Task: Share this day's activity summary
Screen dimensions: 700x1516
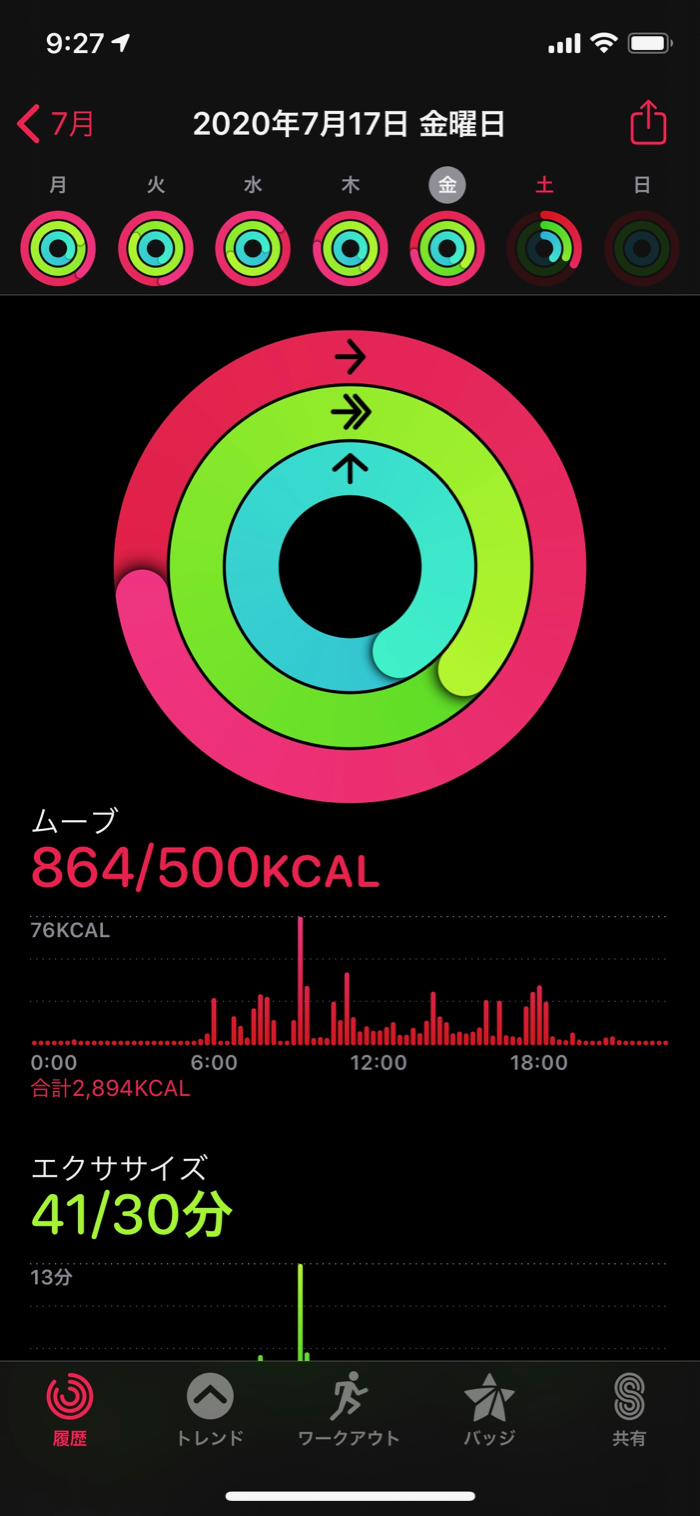Action: [648, 123]
